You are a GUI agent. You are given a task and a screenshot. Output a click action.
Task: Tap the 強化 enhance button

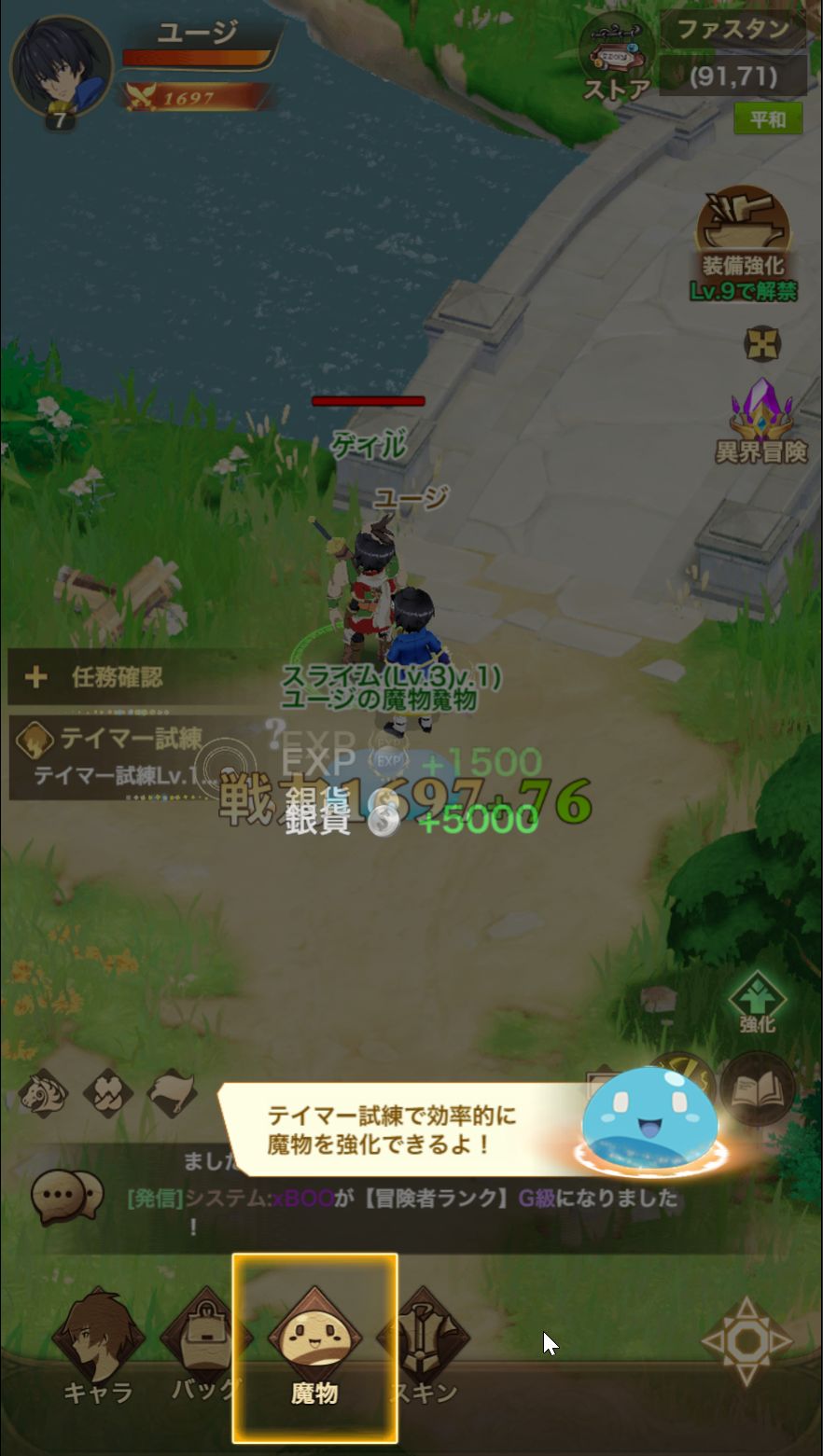[757, 1002]
